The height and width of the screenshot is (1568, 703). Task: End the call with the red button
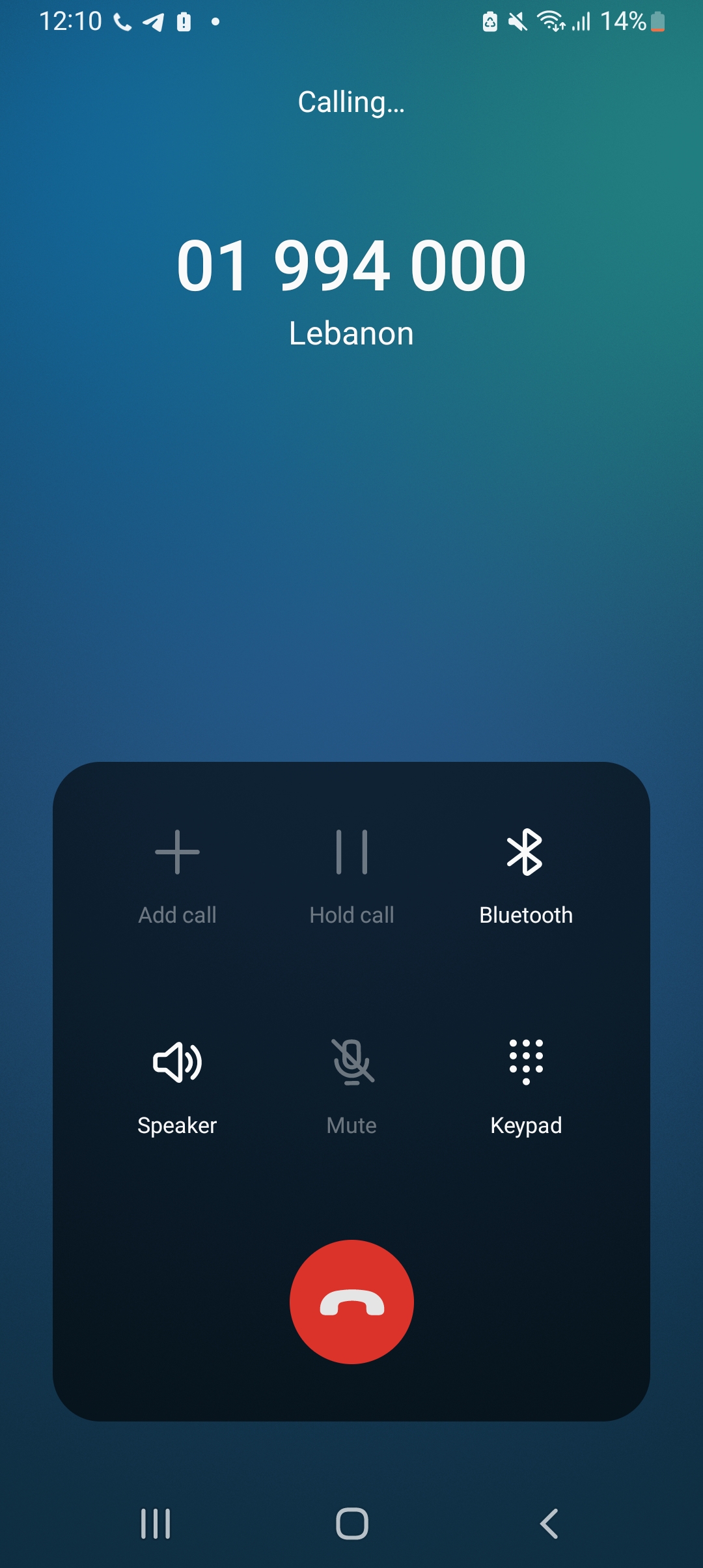(x=351, y=1302)
